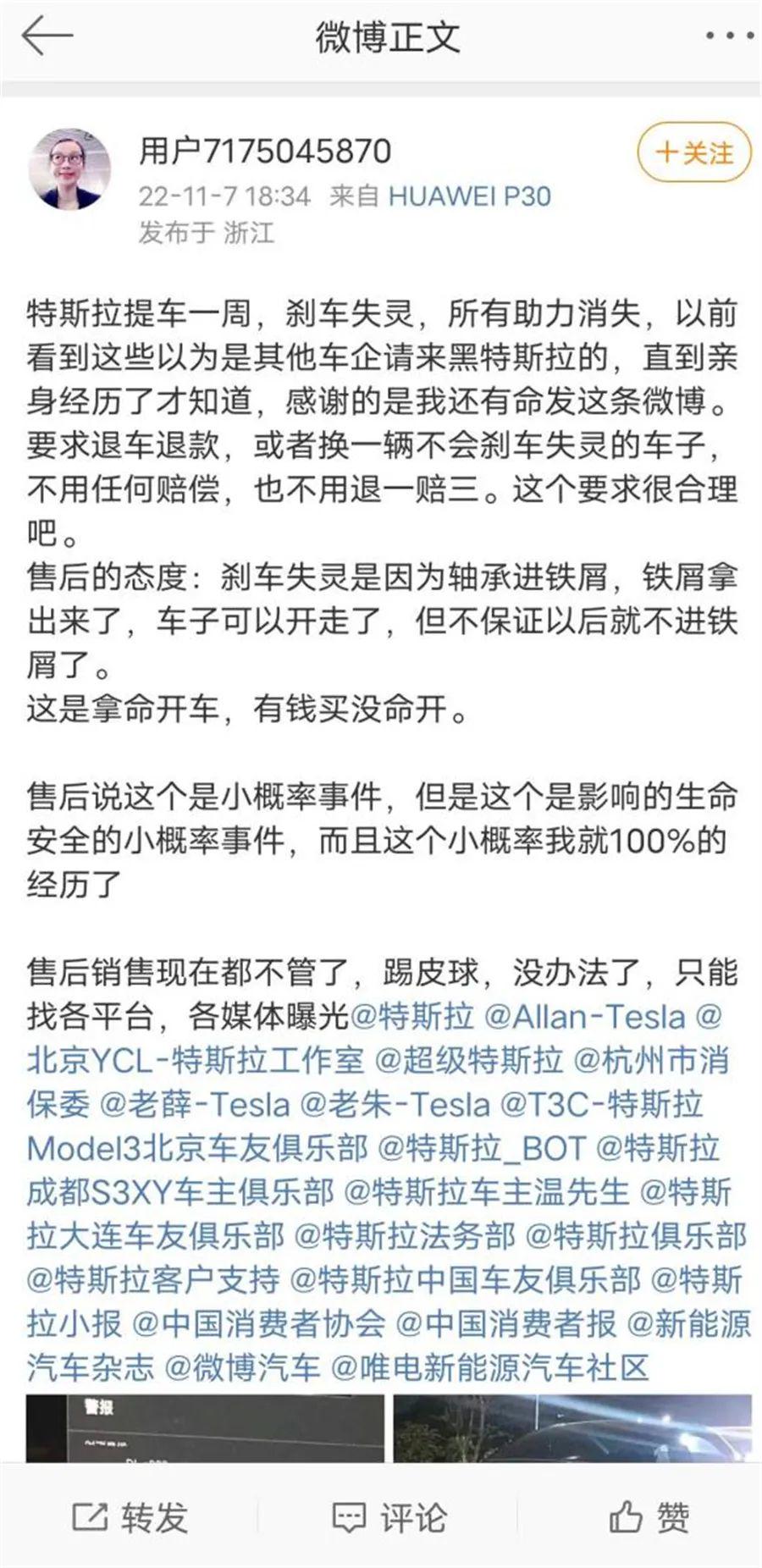View the first attached photo showing 警报

point(204,1429)
